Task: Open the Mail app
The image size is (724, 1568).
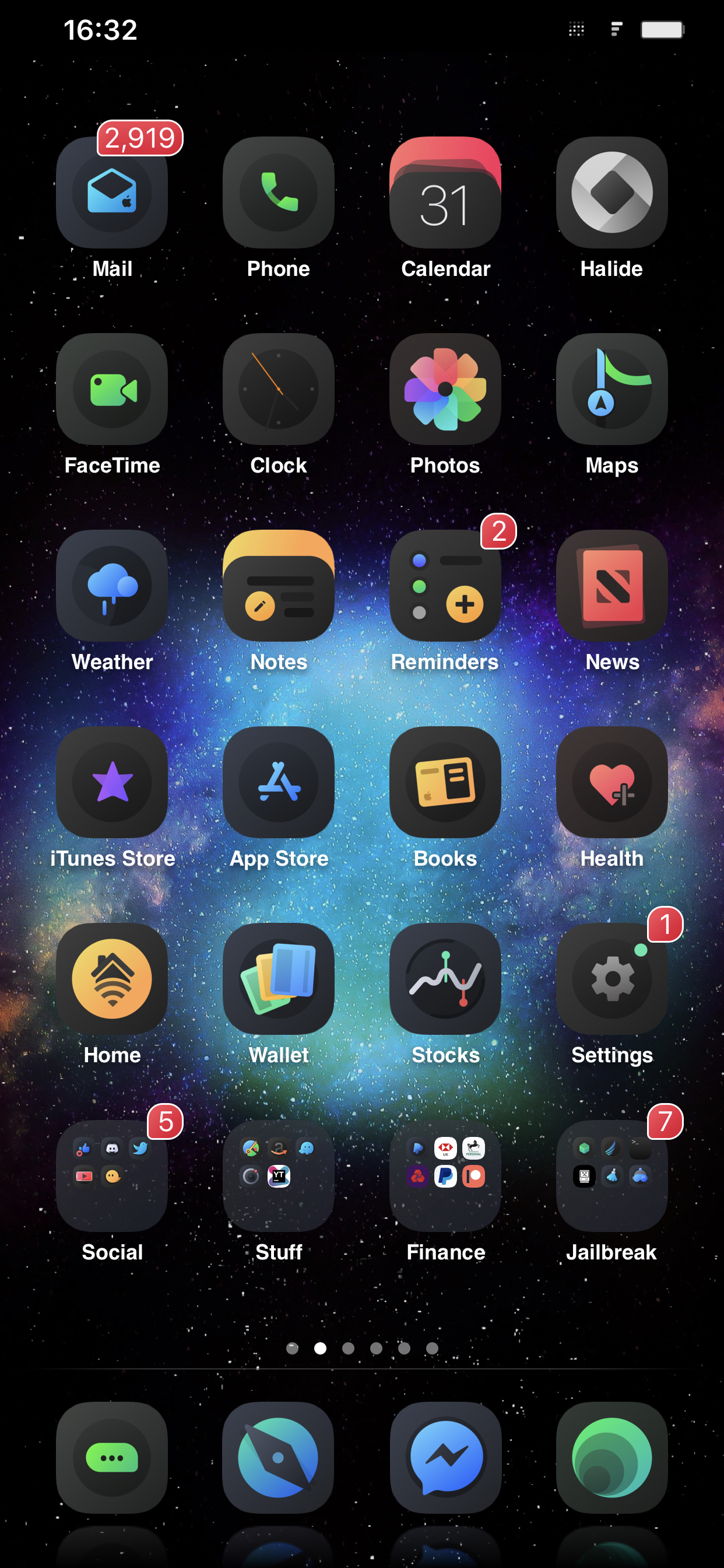Action: 112,192
